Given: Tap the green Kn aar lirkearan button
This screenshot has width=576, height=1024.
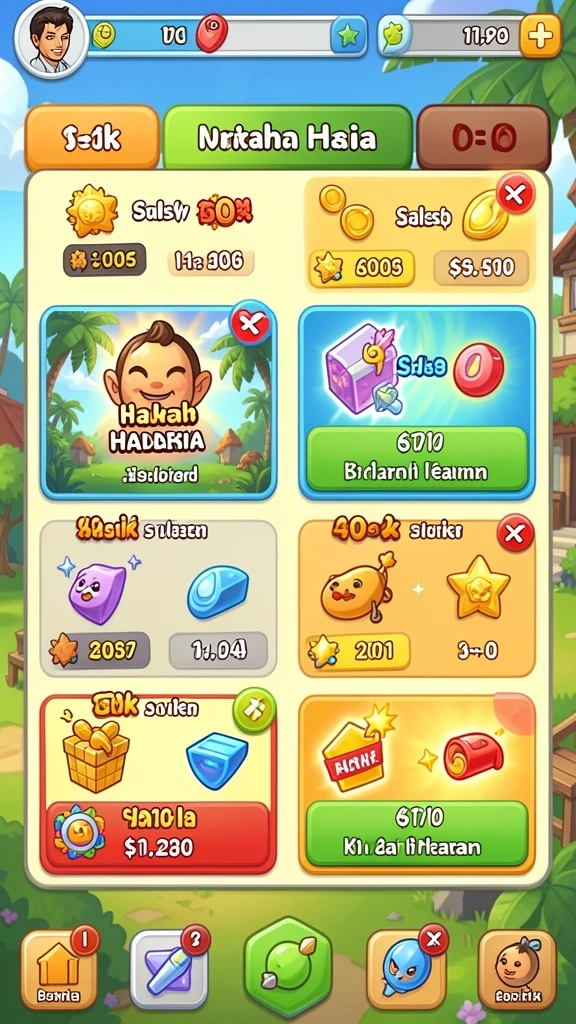Looking at the screenshot, I should (x=417, y=834).
